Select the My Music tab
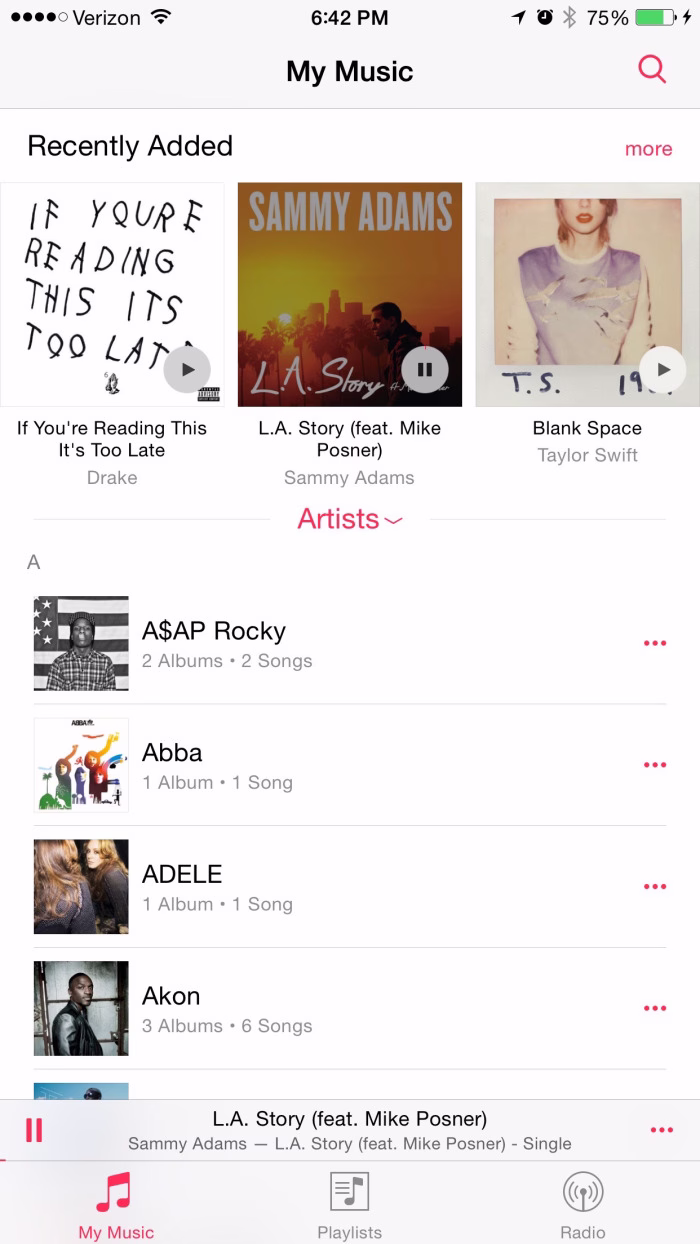 (116, 1206)
